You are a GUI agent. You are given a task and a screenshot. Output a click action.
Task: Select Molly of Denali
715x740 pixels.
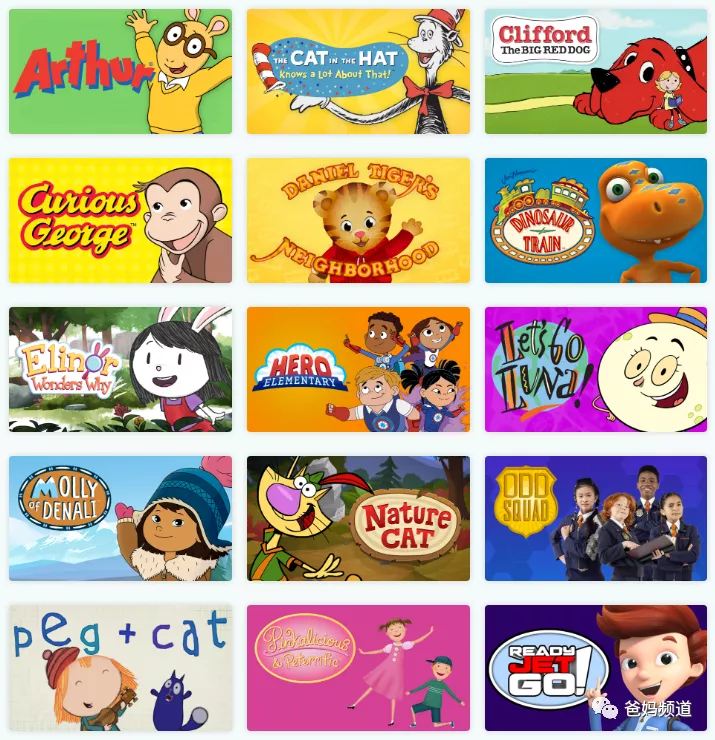tap(120, 518)
